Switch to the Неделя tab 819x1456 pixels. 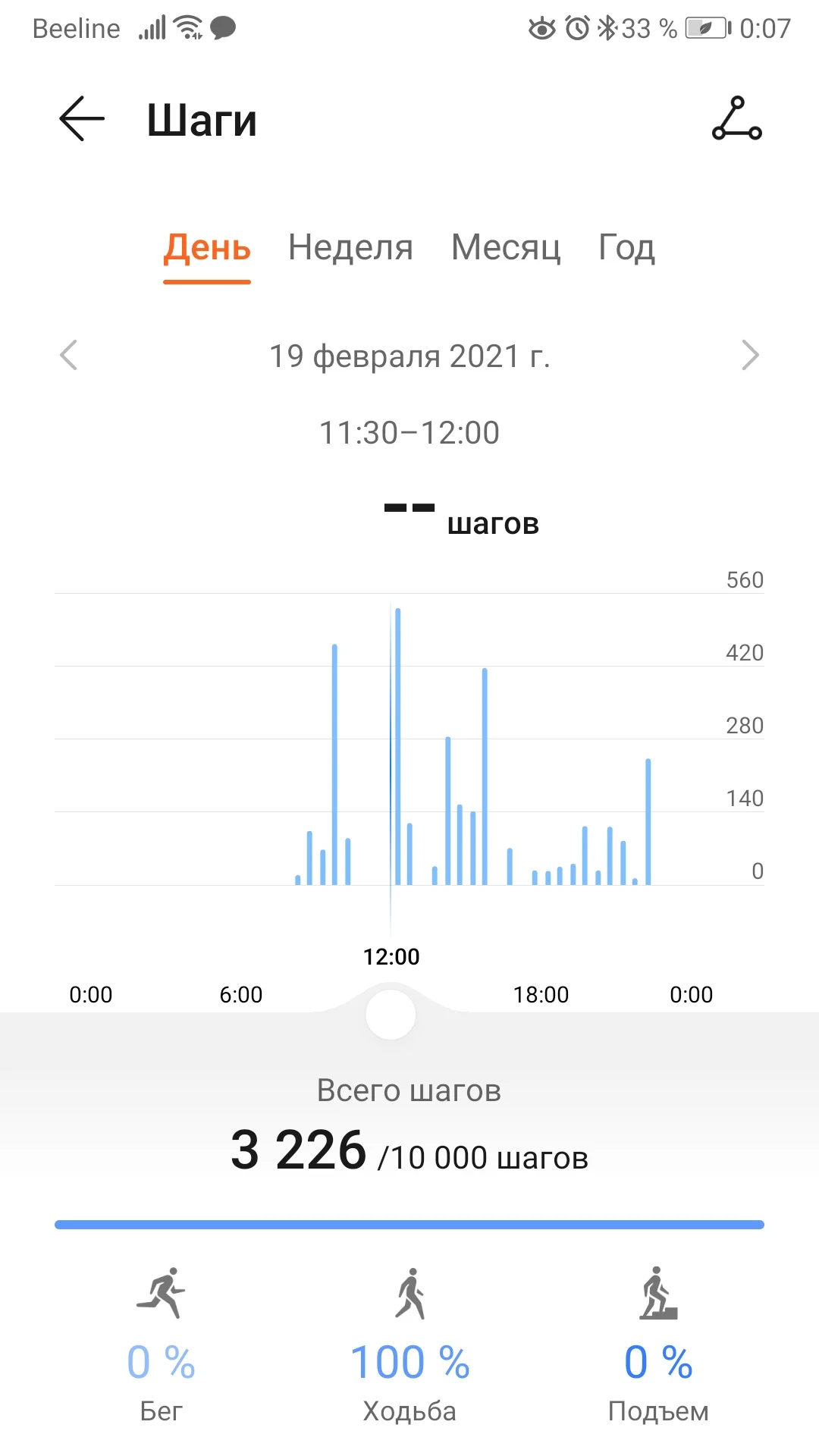click(350, 248)
